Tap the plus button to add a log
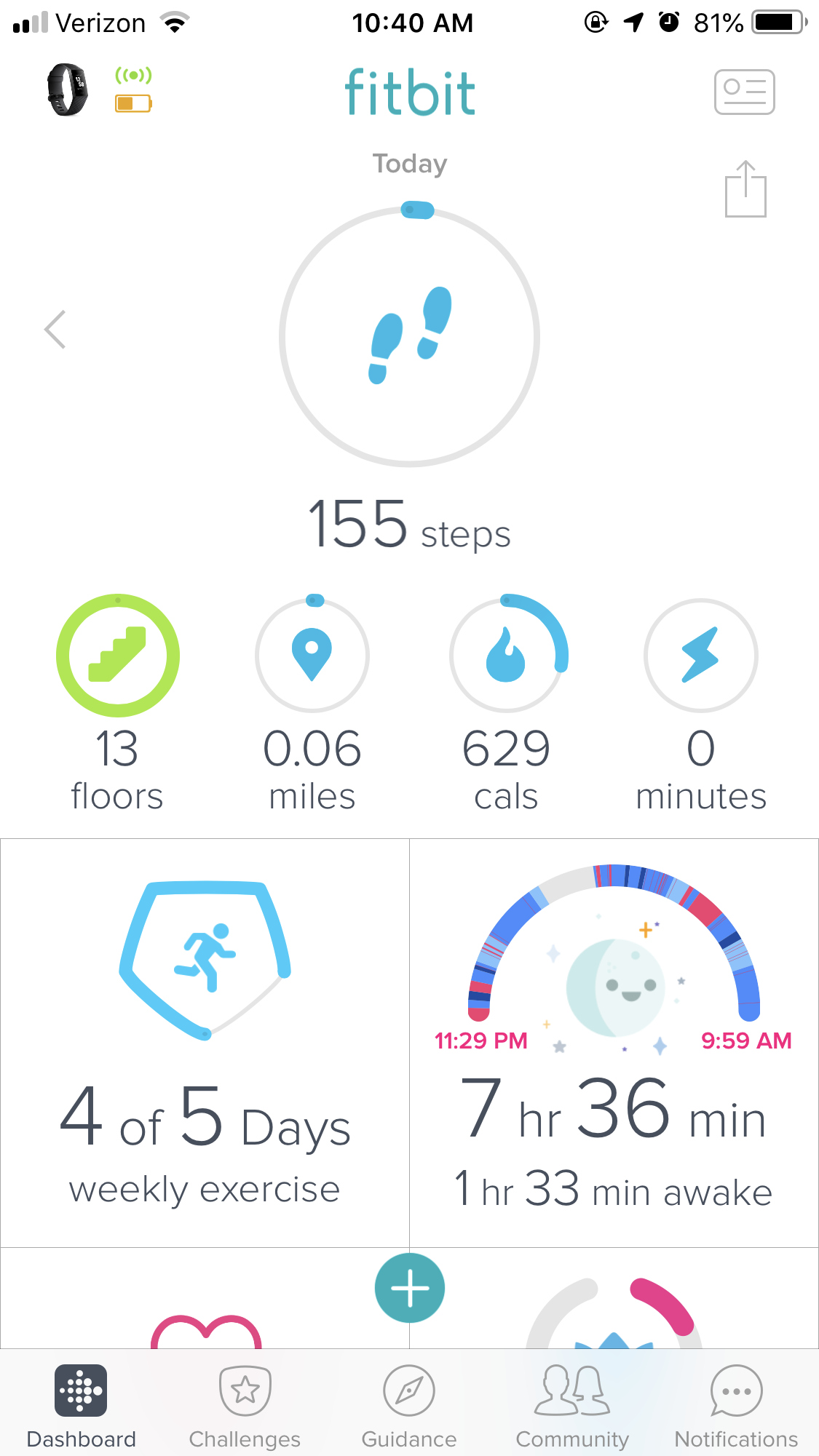Screen dimensions: 819x1456 click(410, 1288)
